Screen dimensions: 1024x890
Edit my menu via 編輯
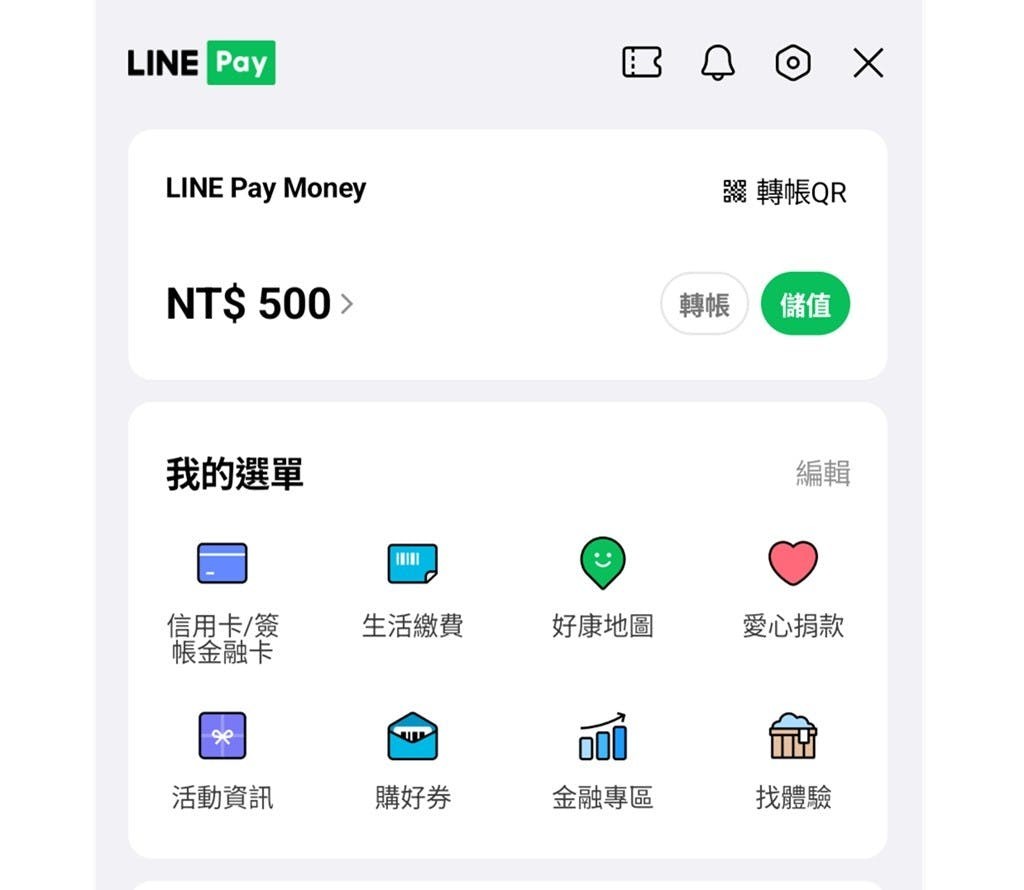[x=822, y=473]
